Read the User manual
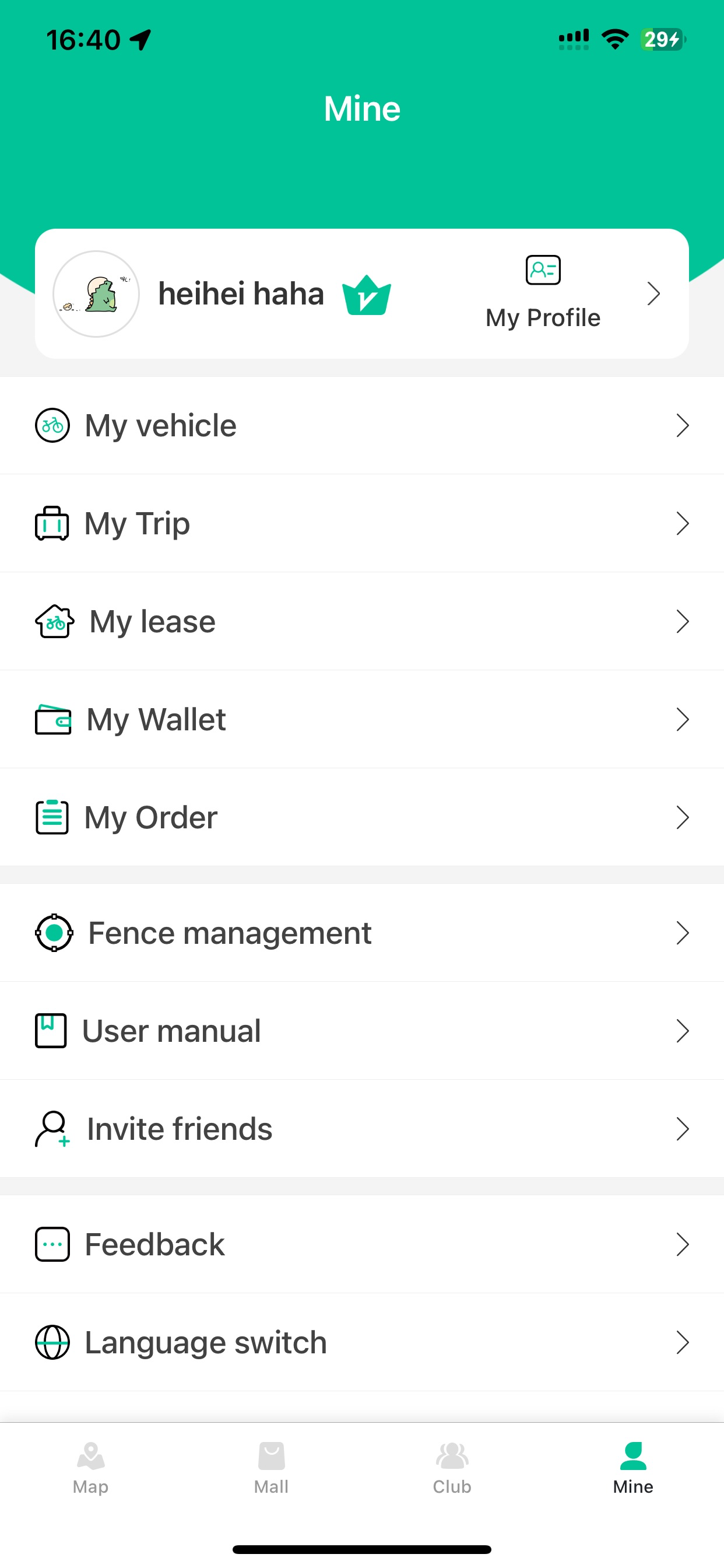 tap(362, 1031)
